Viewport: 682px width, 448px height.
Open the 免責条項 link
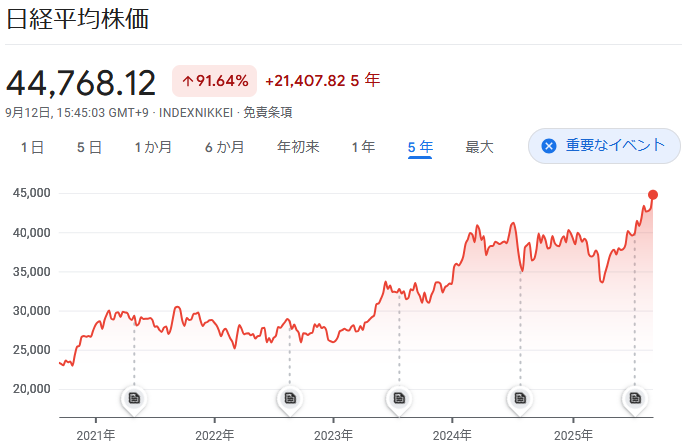(x=267, y=113)
